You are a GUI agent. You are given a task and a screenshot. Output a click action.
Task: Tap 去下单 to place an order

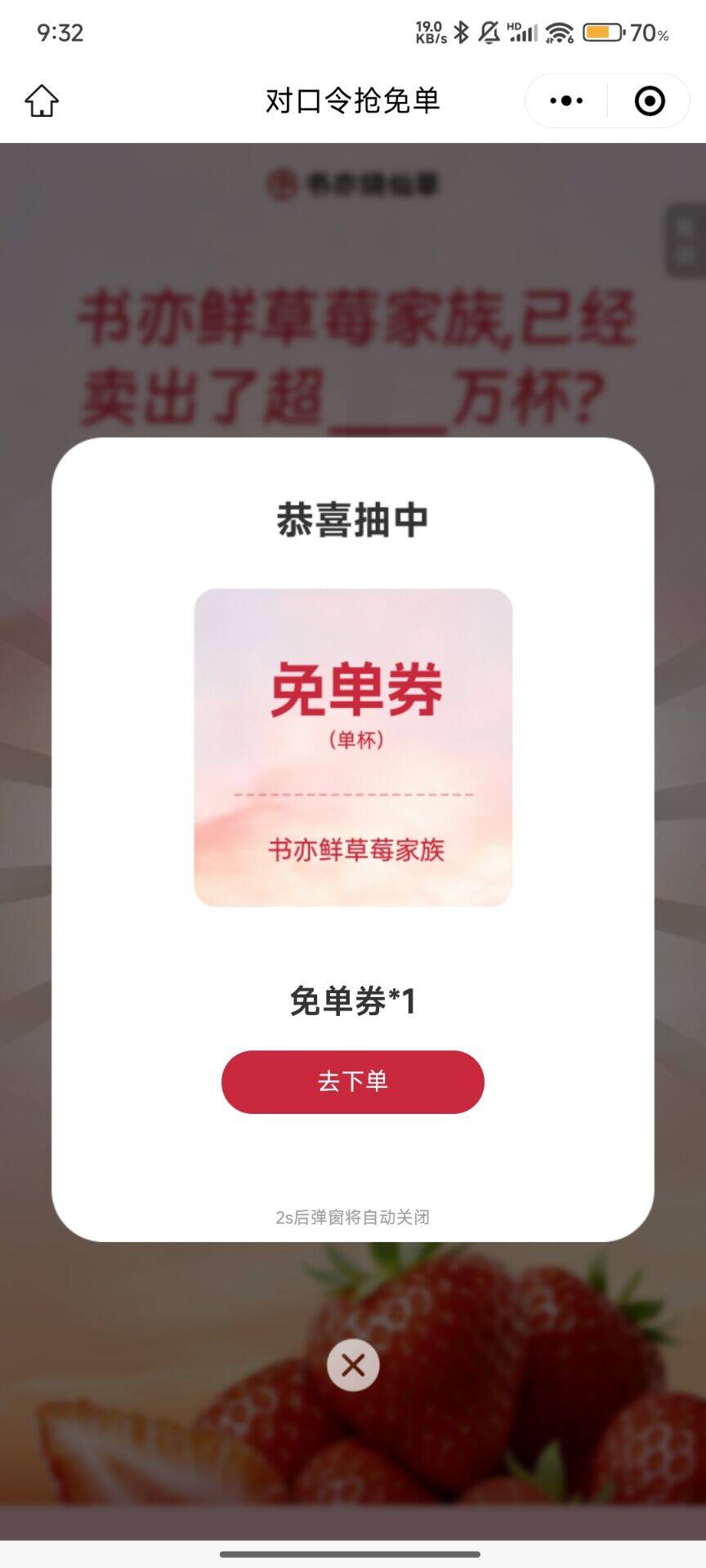coord(352,1081)
